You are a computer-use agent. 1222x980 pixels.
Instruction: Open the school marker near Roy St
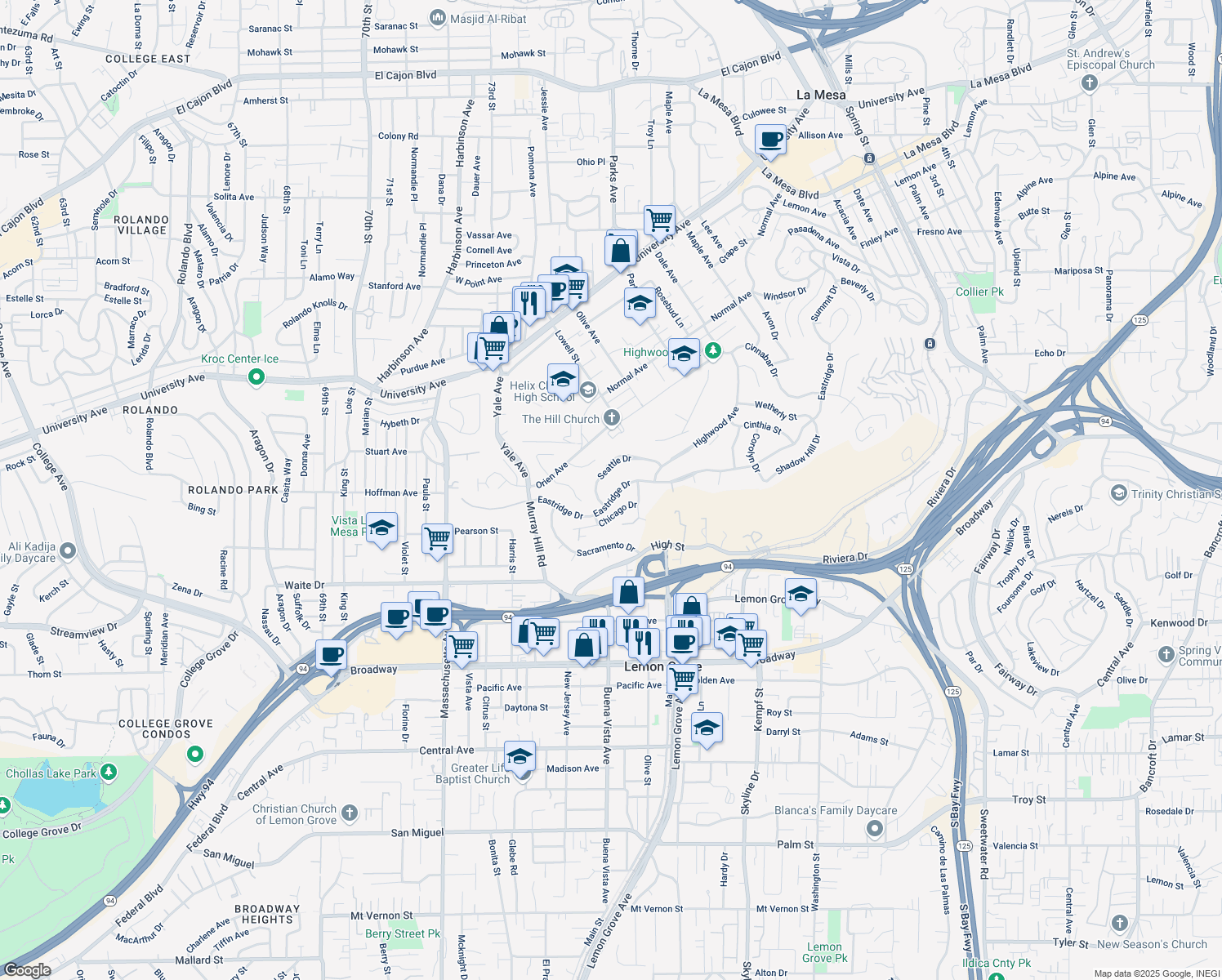click(707, 728)
